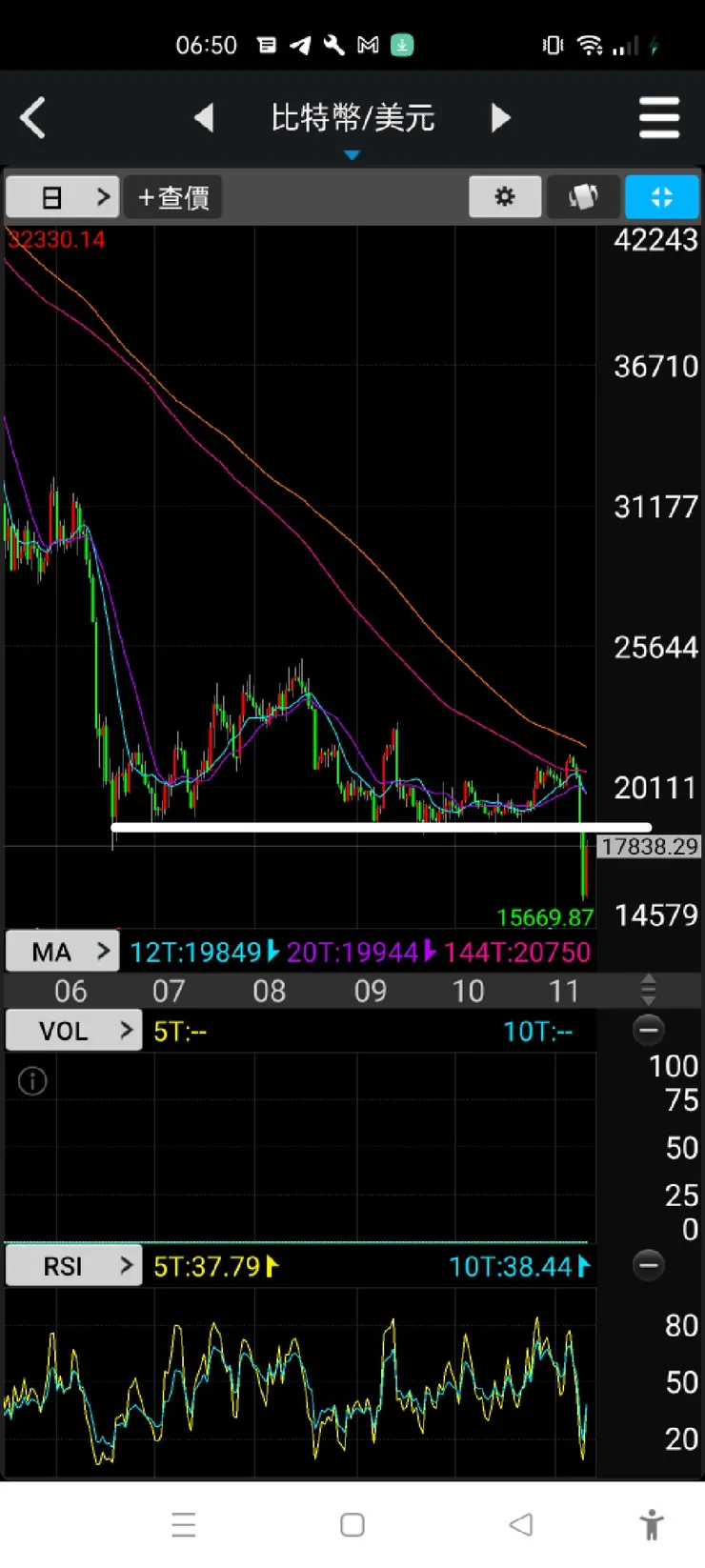The height and width of the screenshot is (1568, 705).
Task: Open chart settings gear
Action: (505, 197)
